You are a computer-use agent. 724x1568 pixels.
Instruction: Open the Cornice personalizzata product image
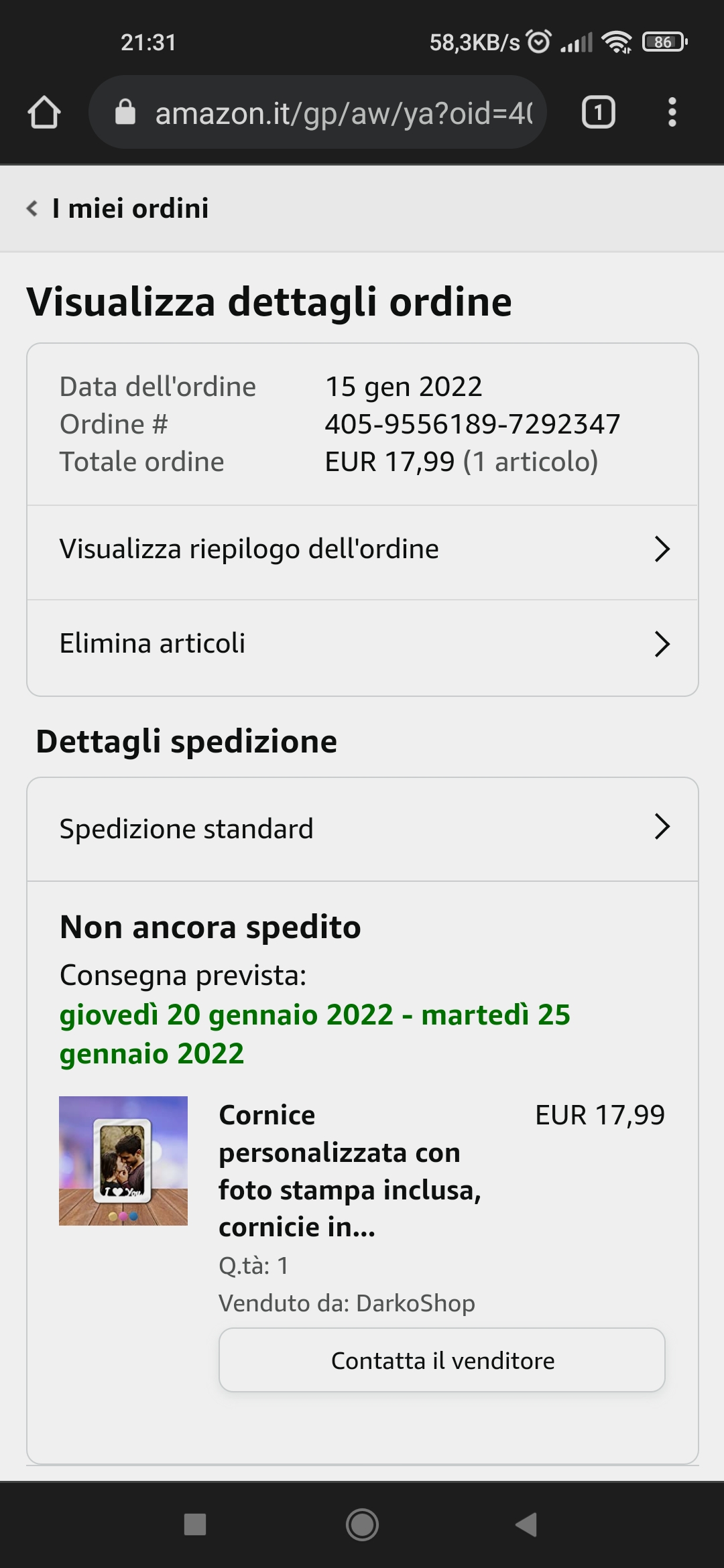123,1161
